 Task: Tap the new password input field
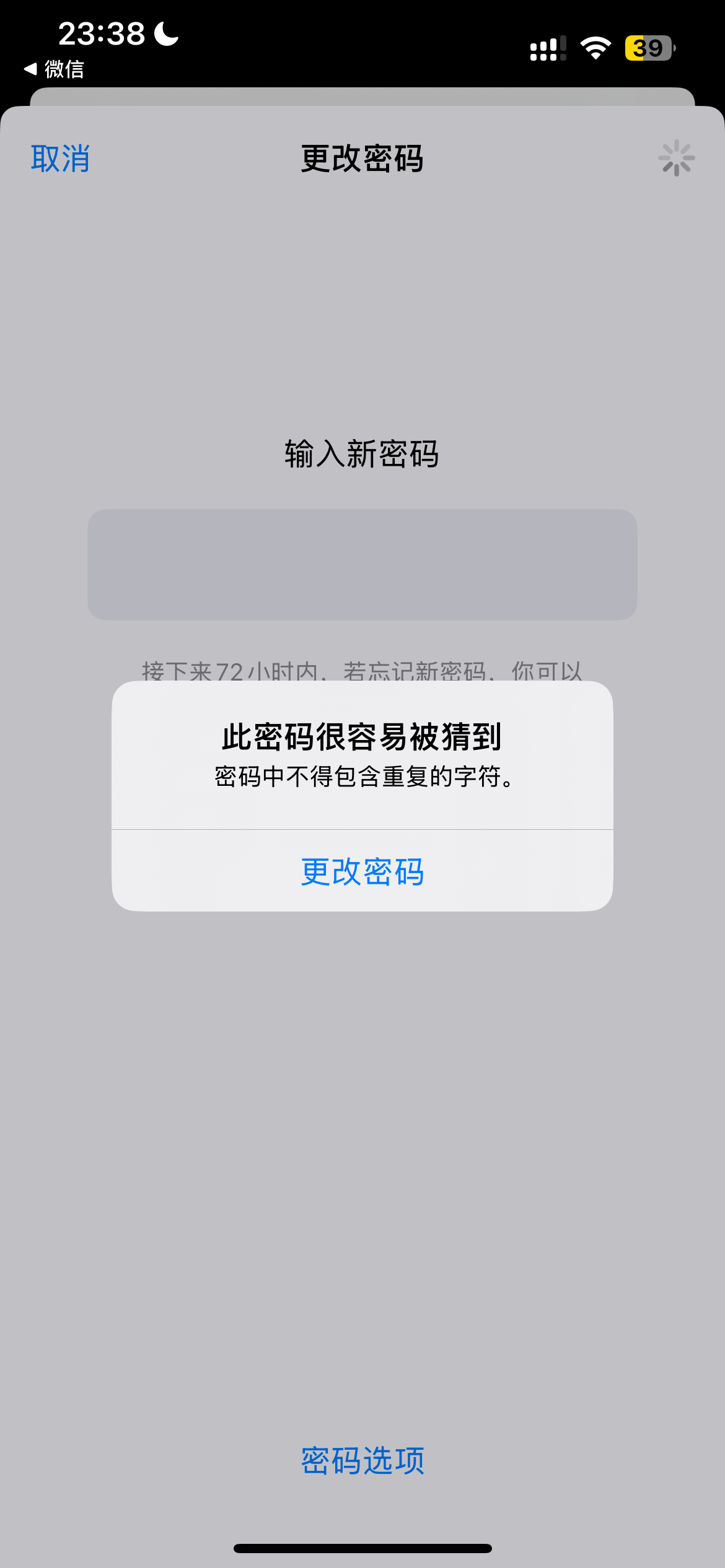point(362,564)
